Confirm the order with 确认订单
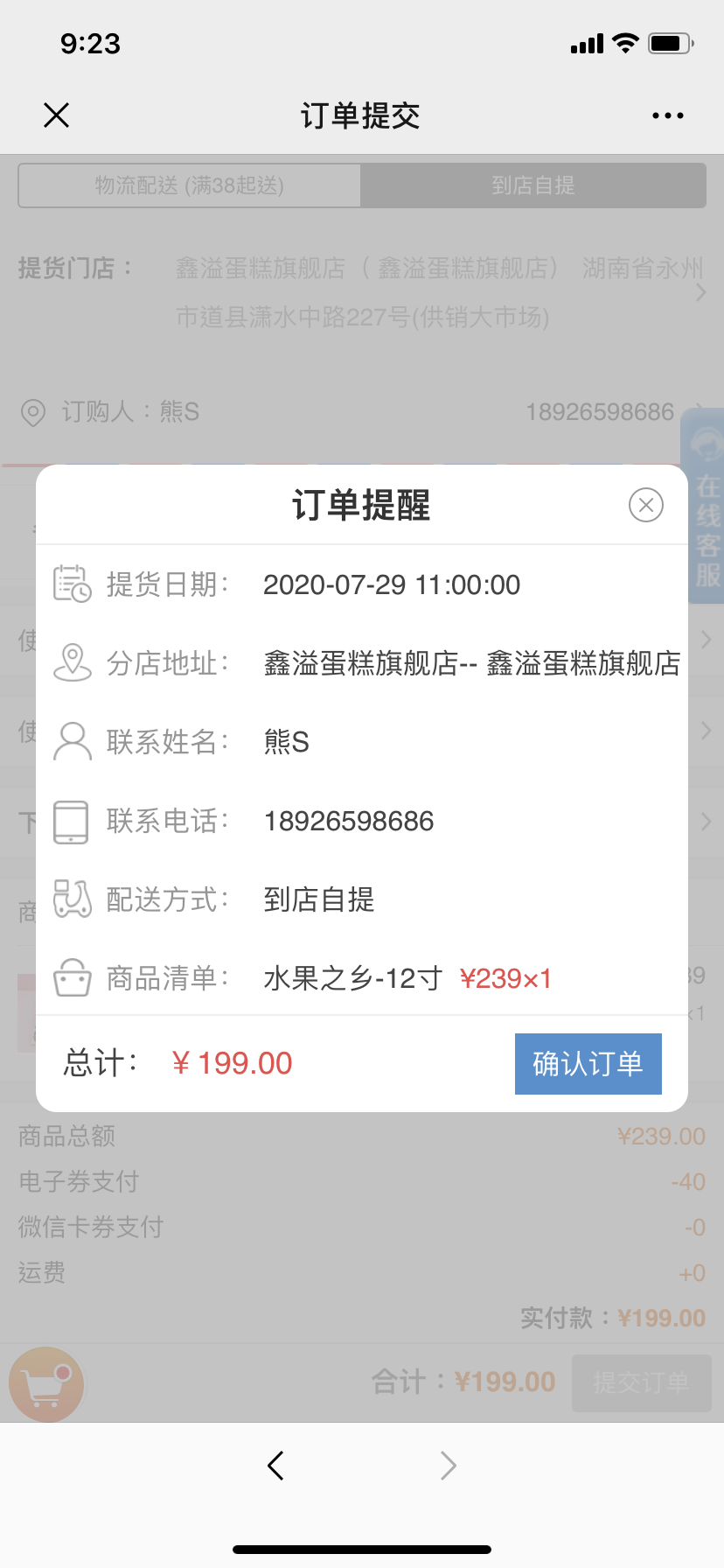The image size is (724, 1568). (588, 1063)
